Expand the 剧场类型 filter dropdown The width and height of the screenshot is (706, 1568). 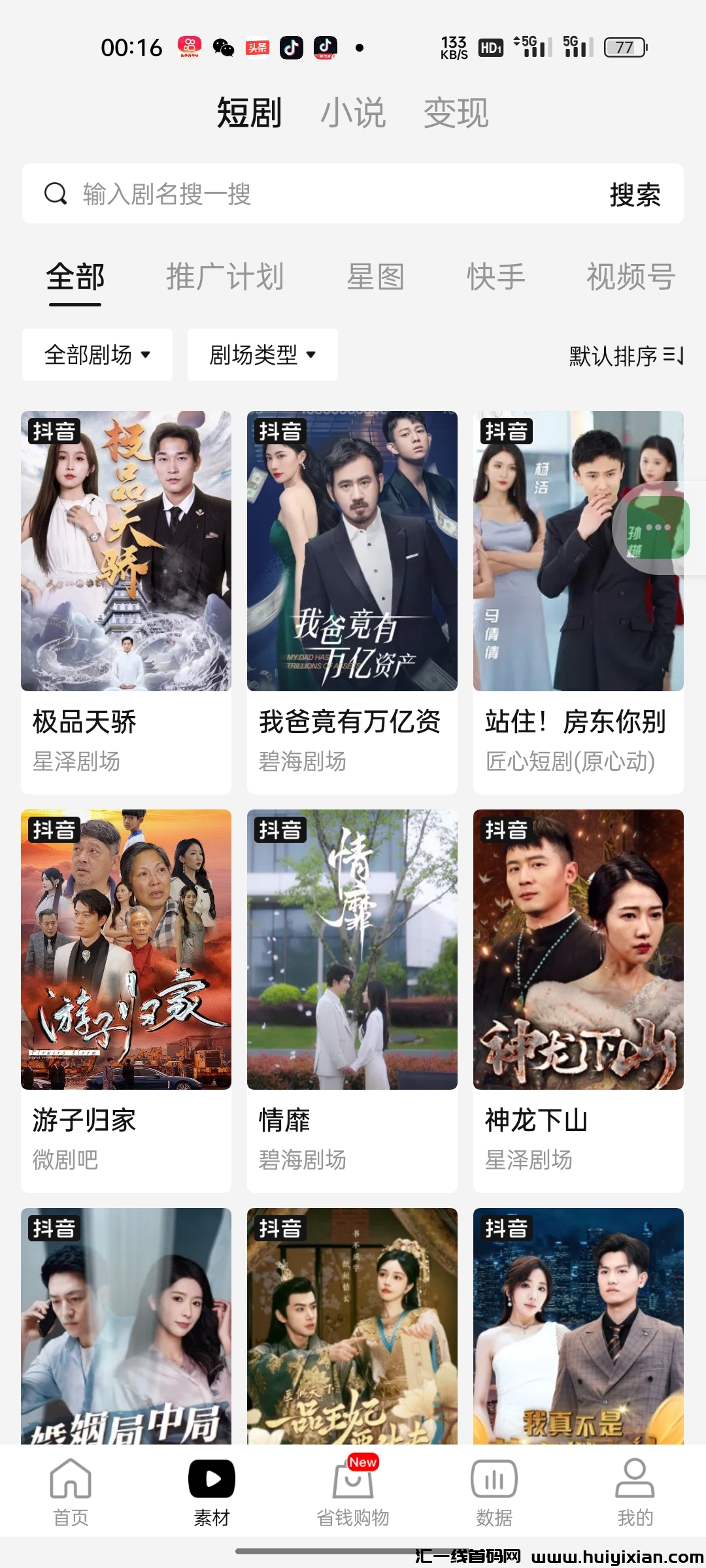263,355
